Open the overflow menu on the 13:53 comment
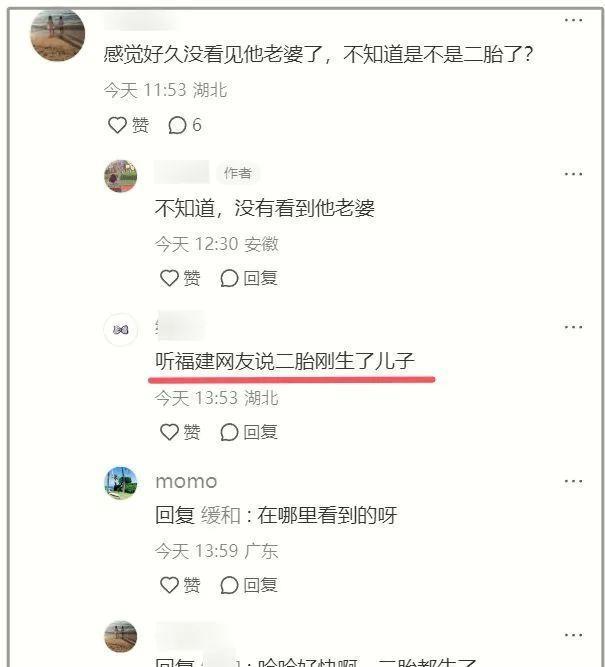The image size is (605, 667). tap(573, 328)
